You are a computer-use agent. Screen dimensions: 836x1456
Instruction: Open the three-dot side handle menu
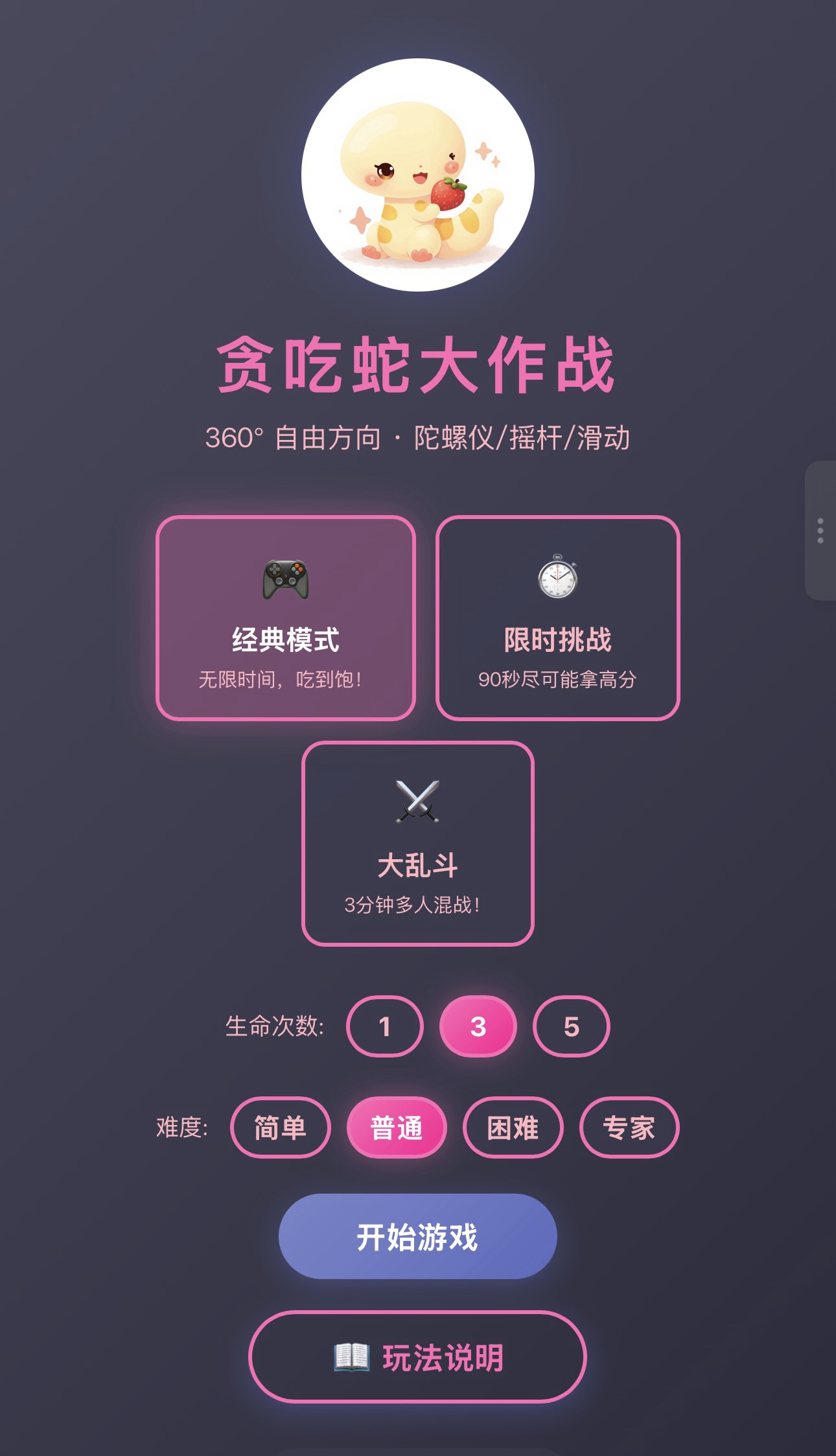(x=820, y=531)
